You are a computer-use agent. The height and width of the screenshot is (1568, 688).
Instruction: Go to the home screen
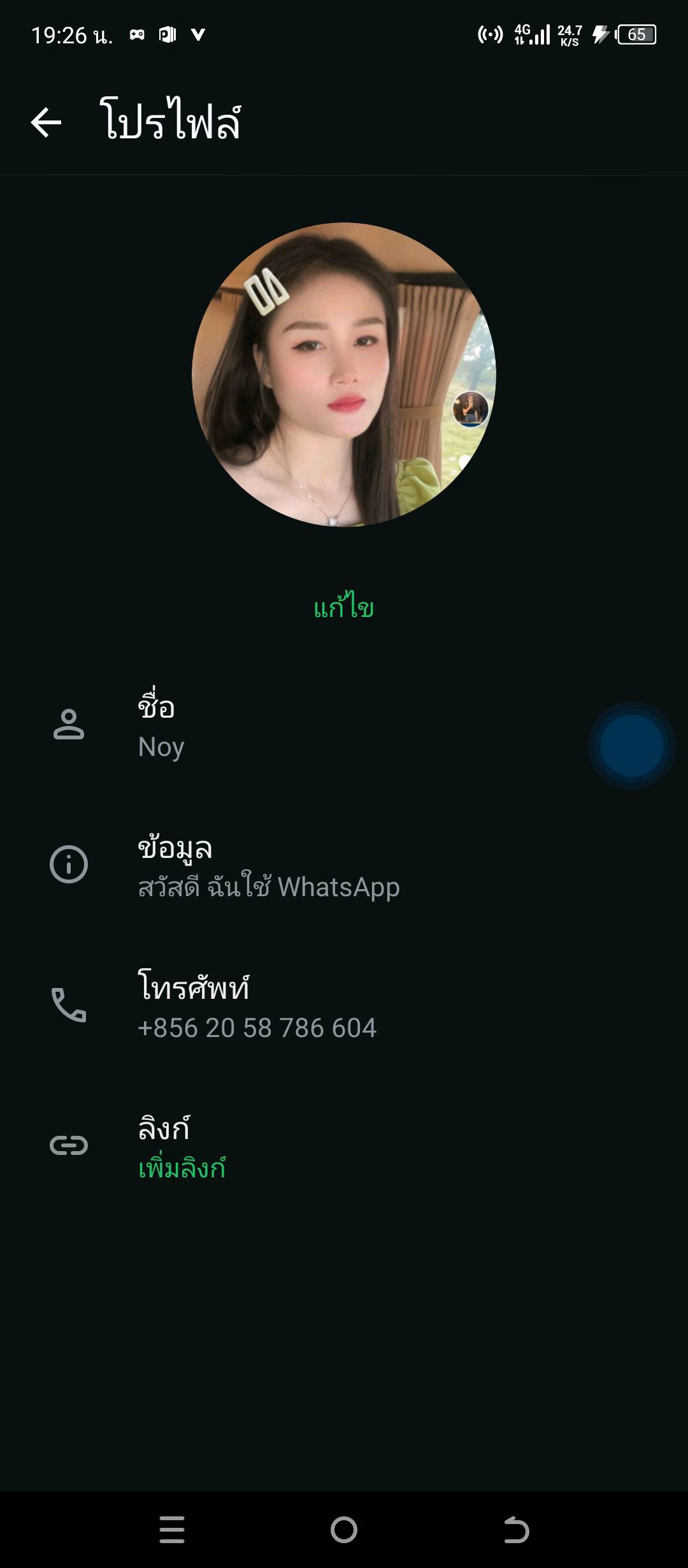(x=344, y=1529)
